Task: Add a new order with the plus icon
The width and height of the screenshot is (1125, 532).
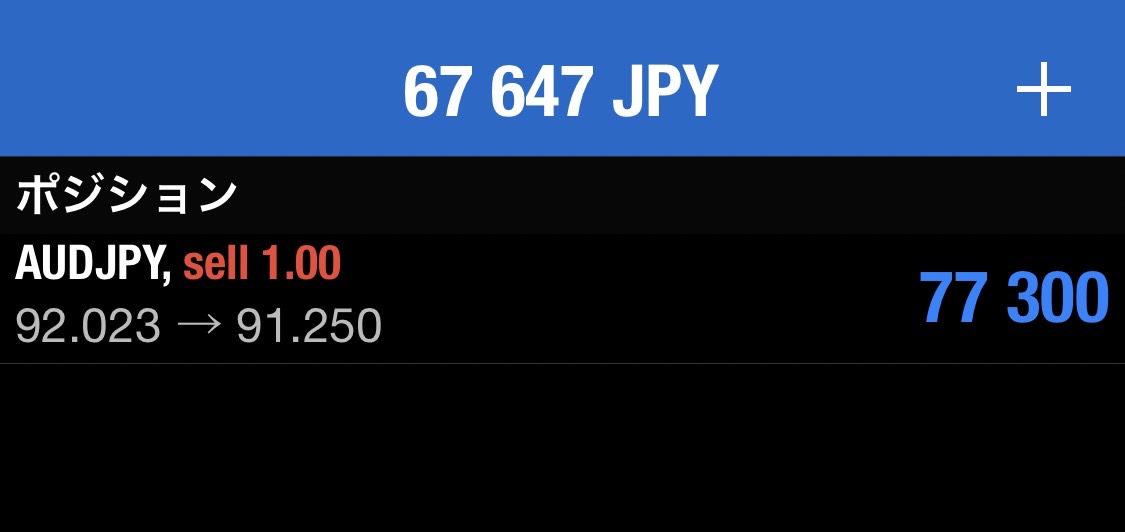Action: (x=1043, y=91)
